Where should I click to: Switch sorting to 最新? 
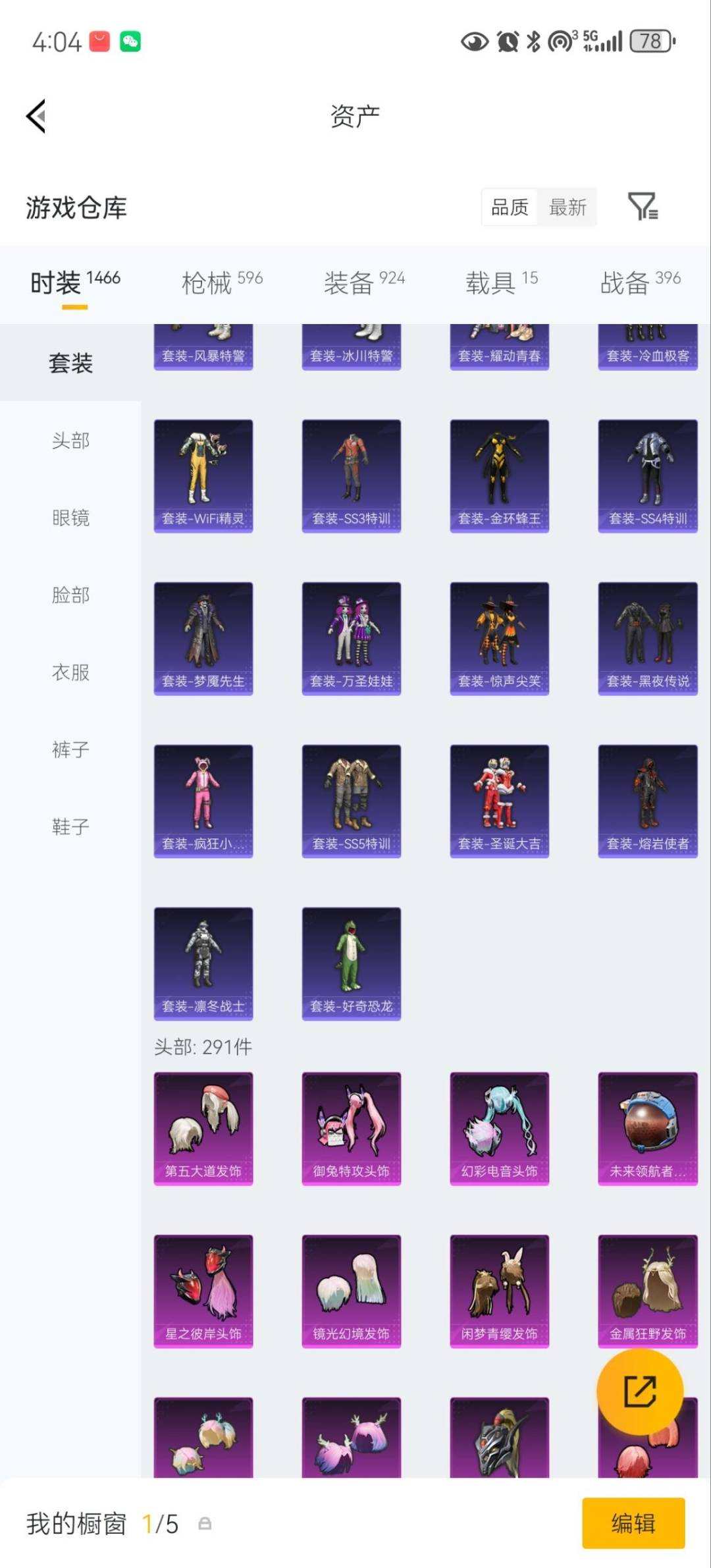click(568, 207)
